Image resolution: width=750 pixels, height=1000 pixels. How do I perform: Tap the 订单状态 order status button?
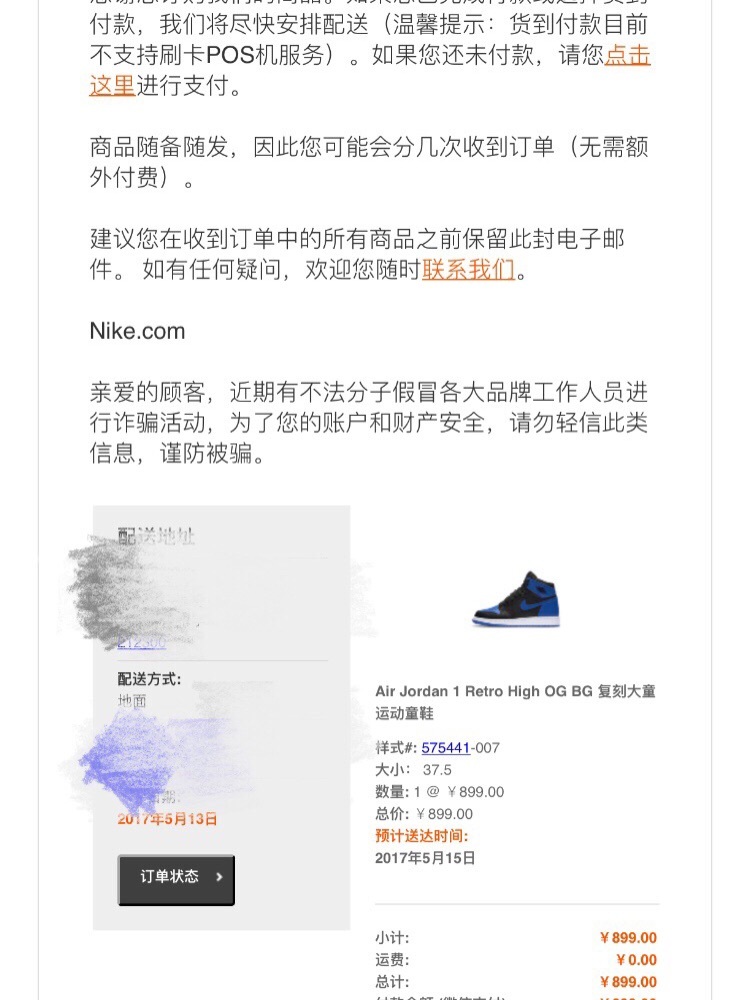click(x=176, y=879)
